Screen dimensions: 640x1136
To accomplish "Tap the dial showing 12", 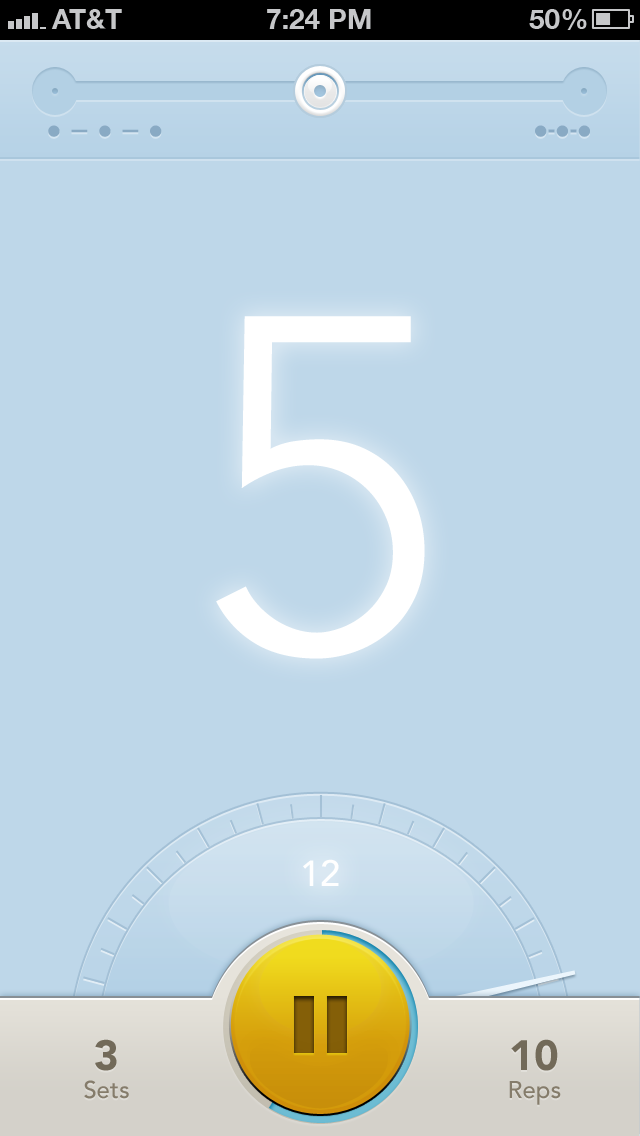I will click(320, 874).
